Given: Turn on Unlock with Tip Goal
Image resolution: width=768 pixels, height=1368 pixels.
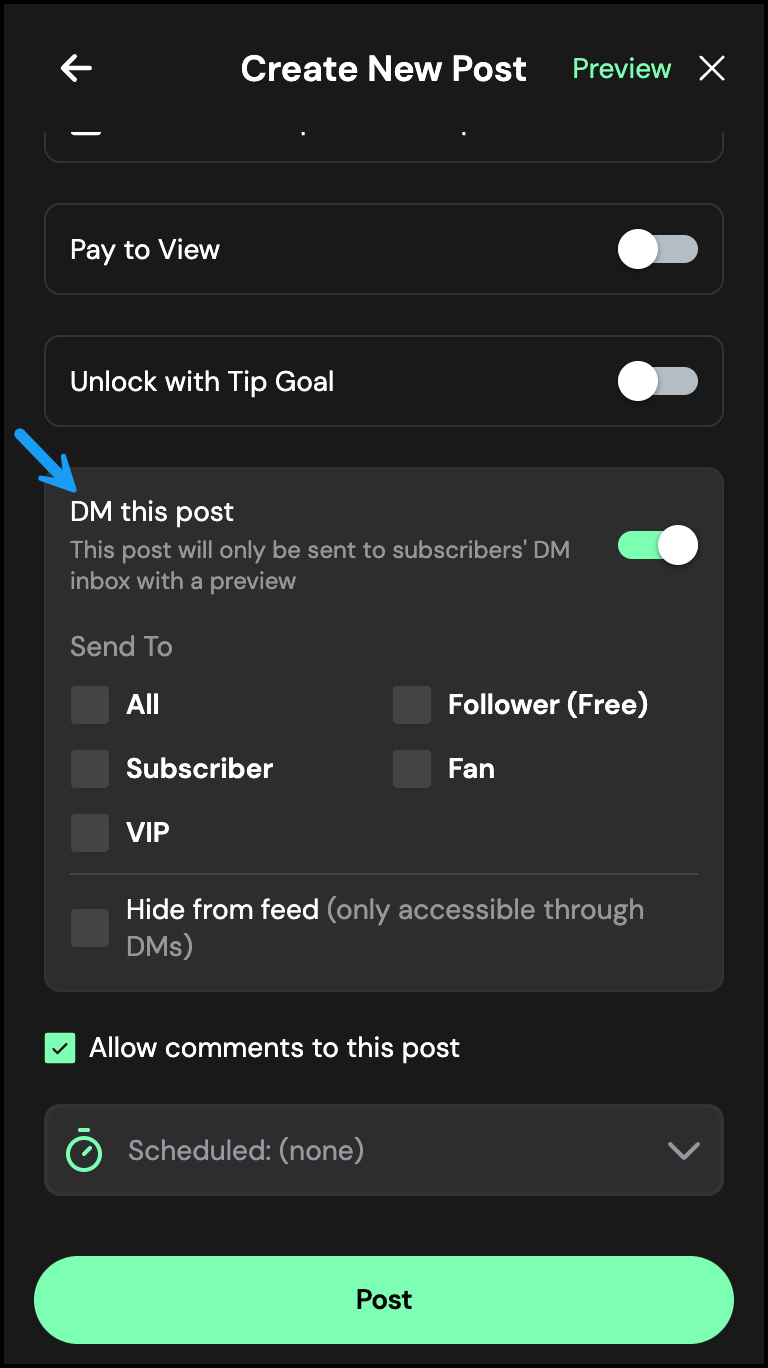Looking at the screenshot, I should coord(657,381).
